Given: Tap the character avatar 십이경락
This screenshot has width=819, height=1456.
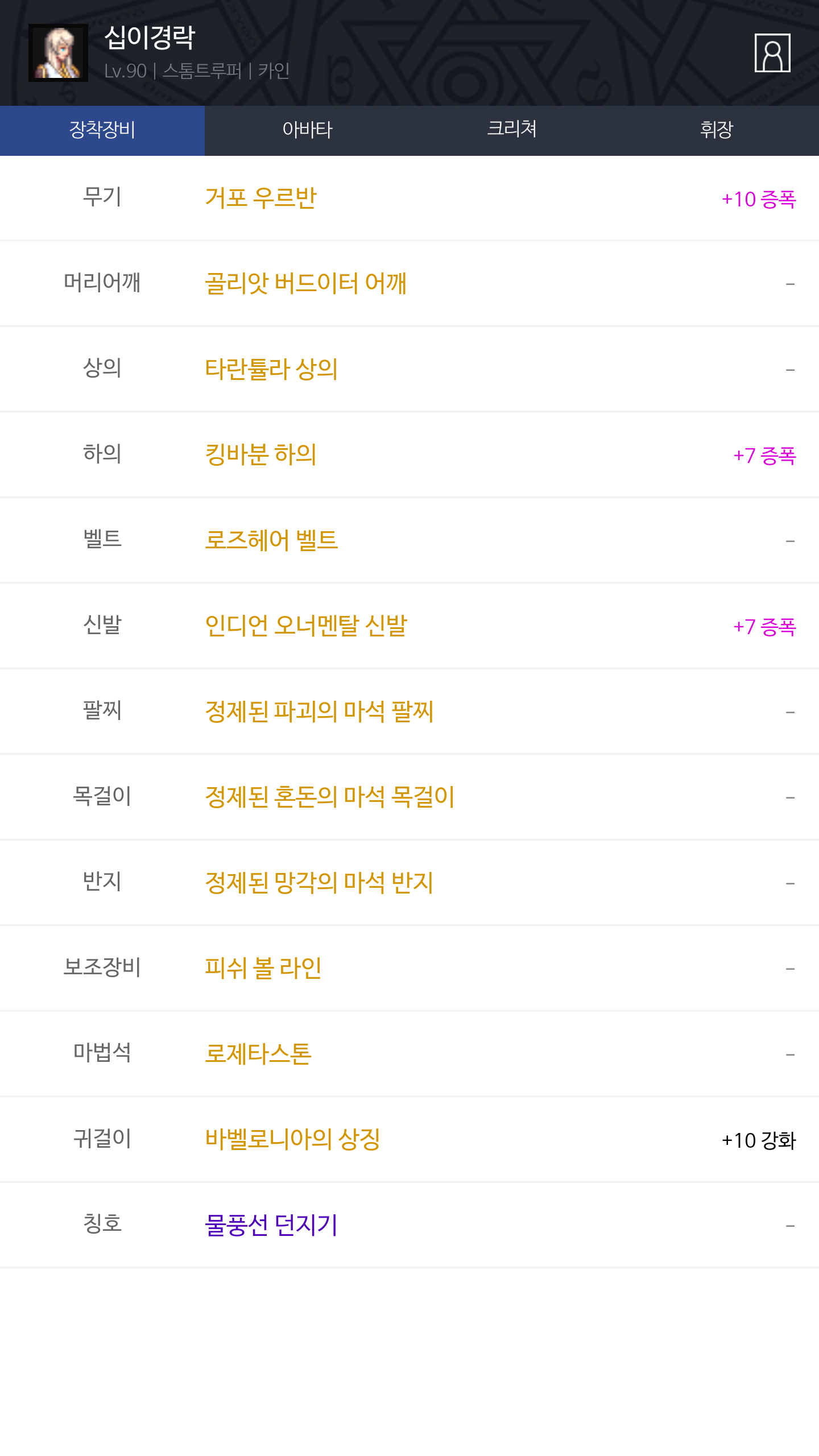Looking at the screenshot, I should (58, 53).
